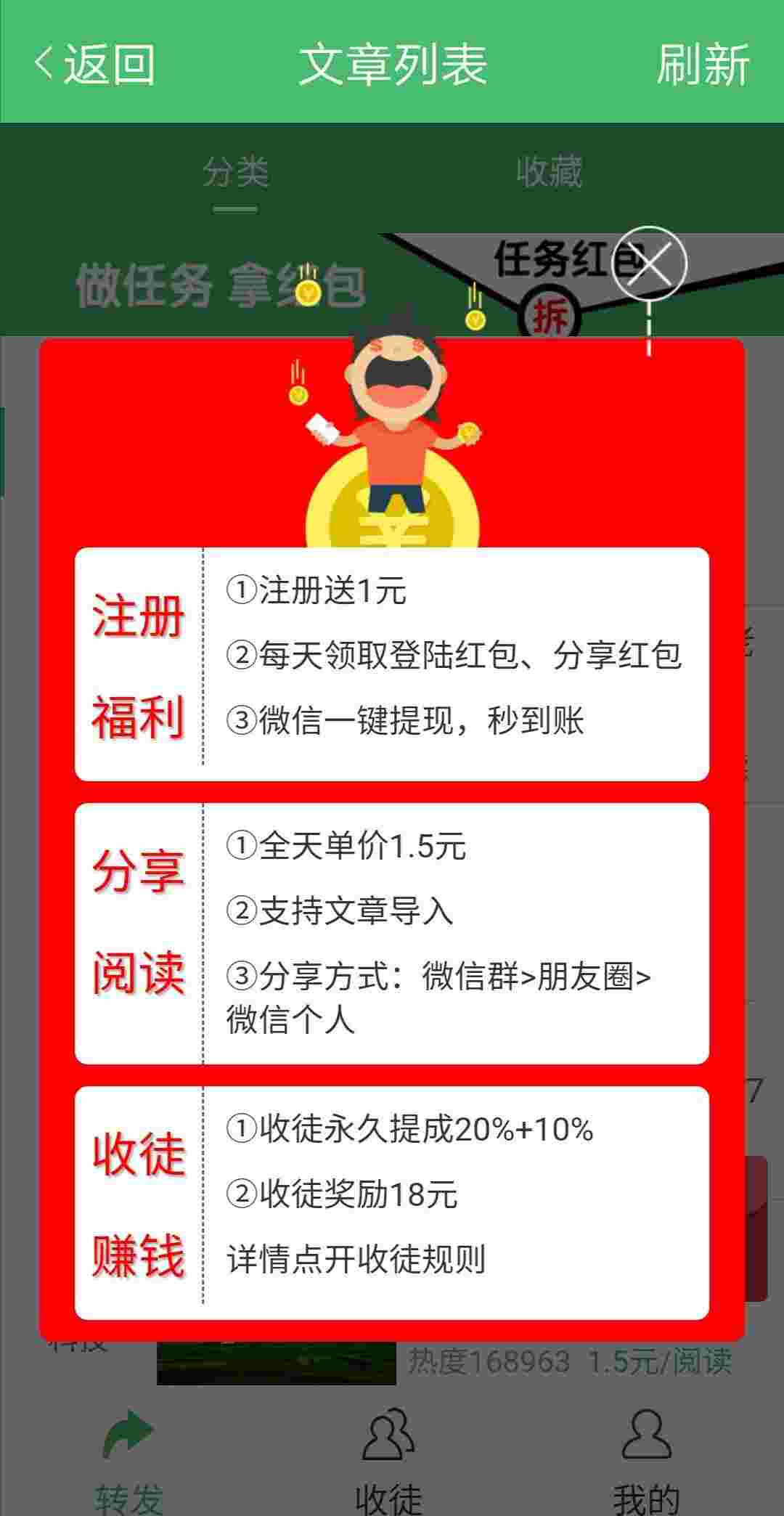Tap 刷新 to refresh the article list

click(x=703, y=64)
